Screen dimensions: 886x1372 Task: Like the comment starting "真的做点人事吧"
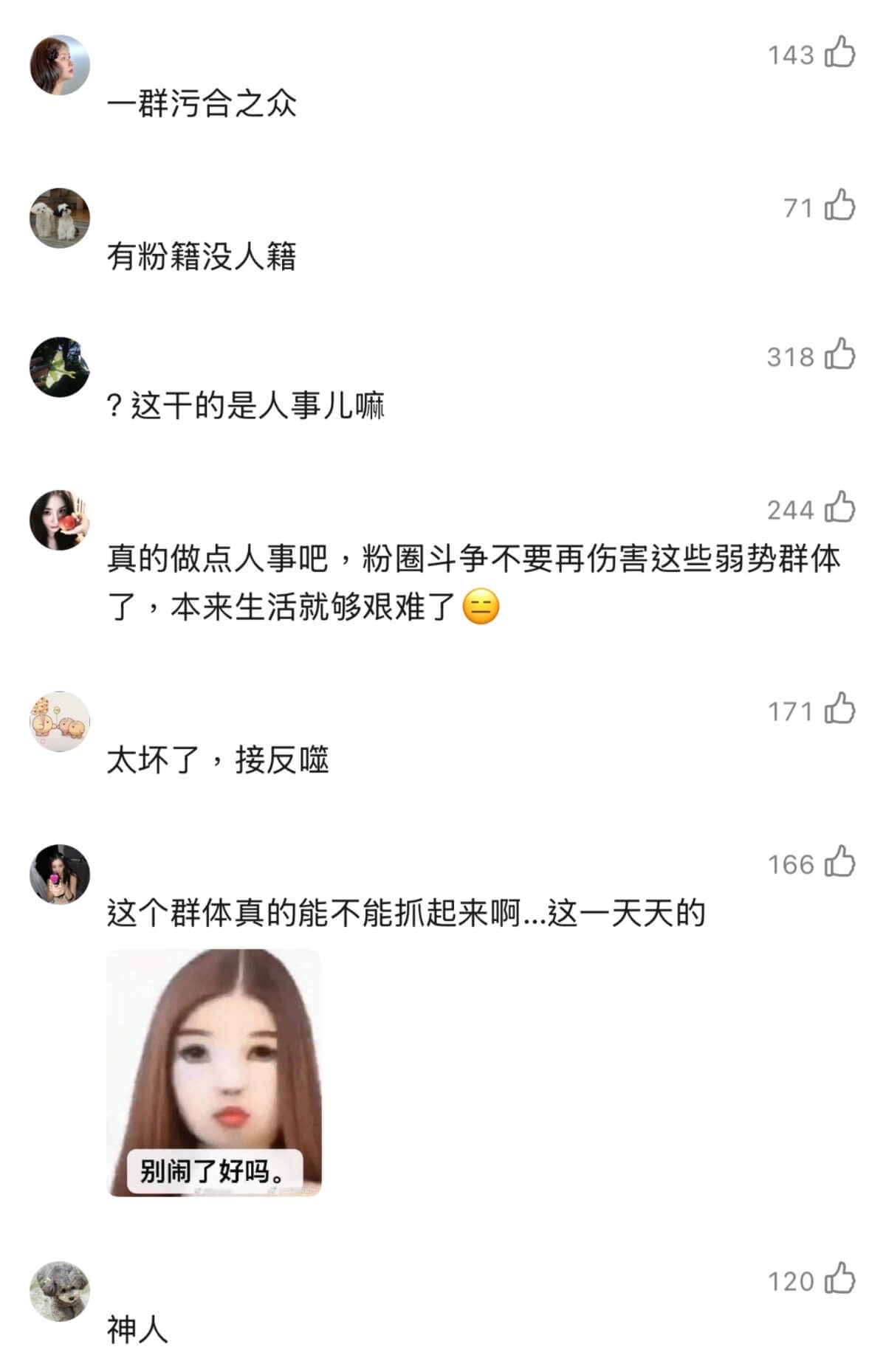tap(839, 508)
